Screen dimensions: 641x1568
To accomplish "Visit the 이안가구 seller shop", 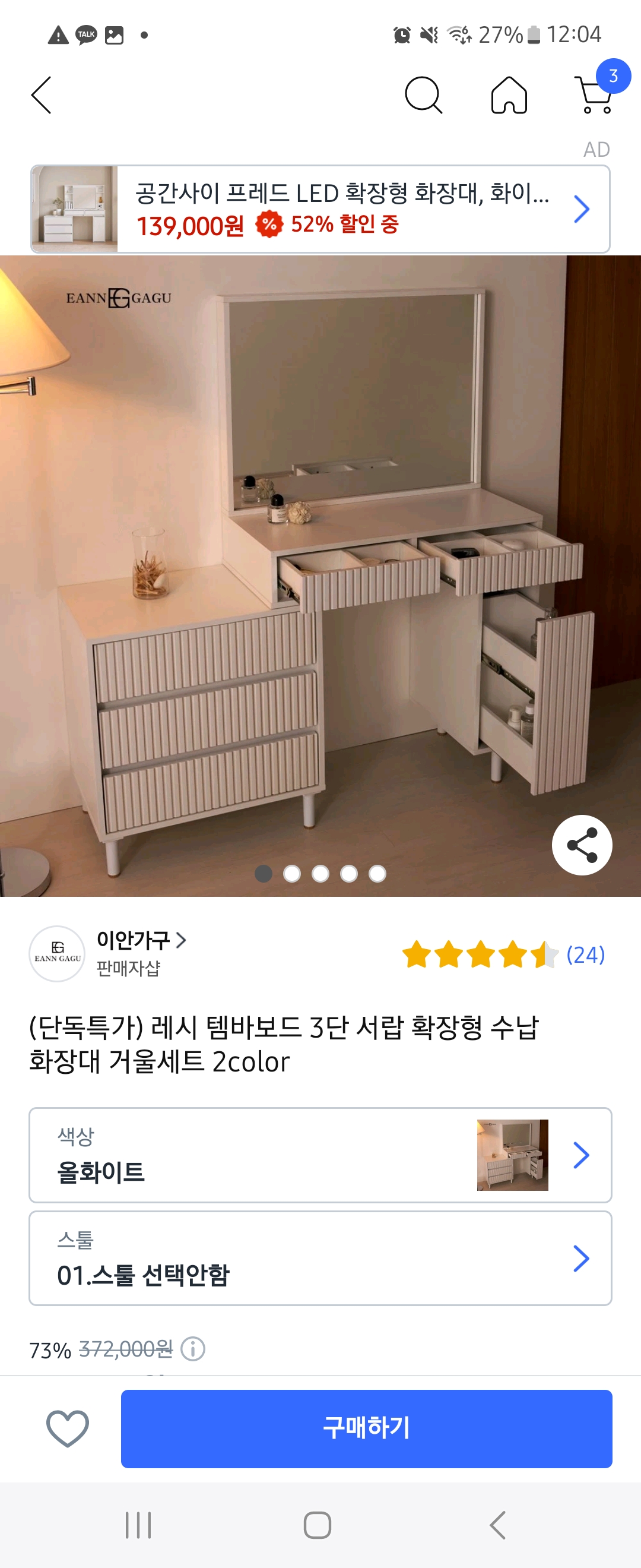I will pyautogui.click(x=141, y=940).
